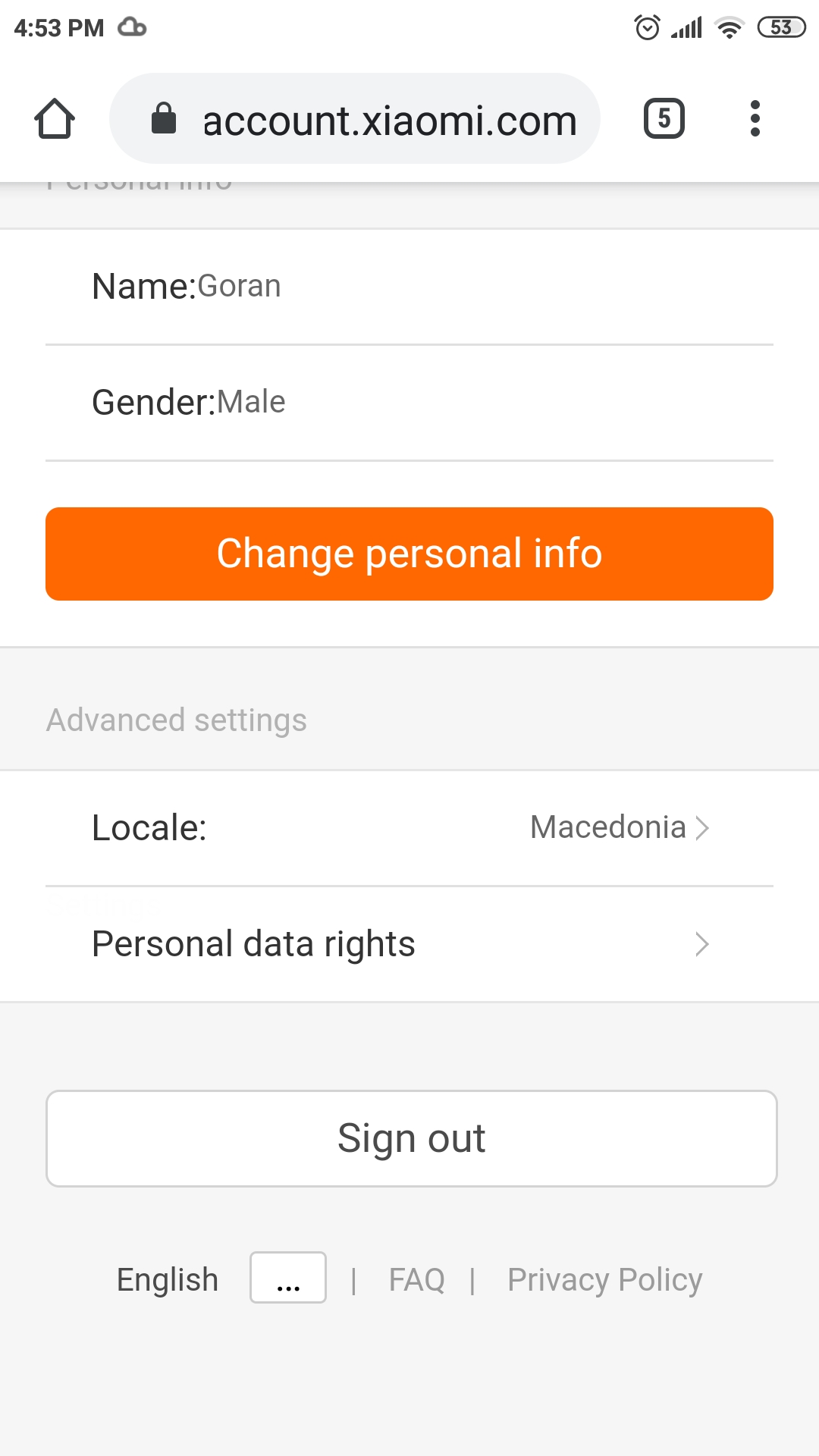Open Personal data rights

coord(409,944)
